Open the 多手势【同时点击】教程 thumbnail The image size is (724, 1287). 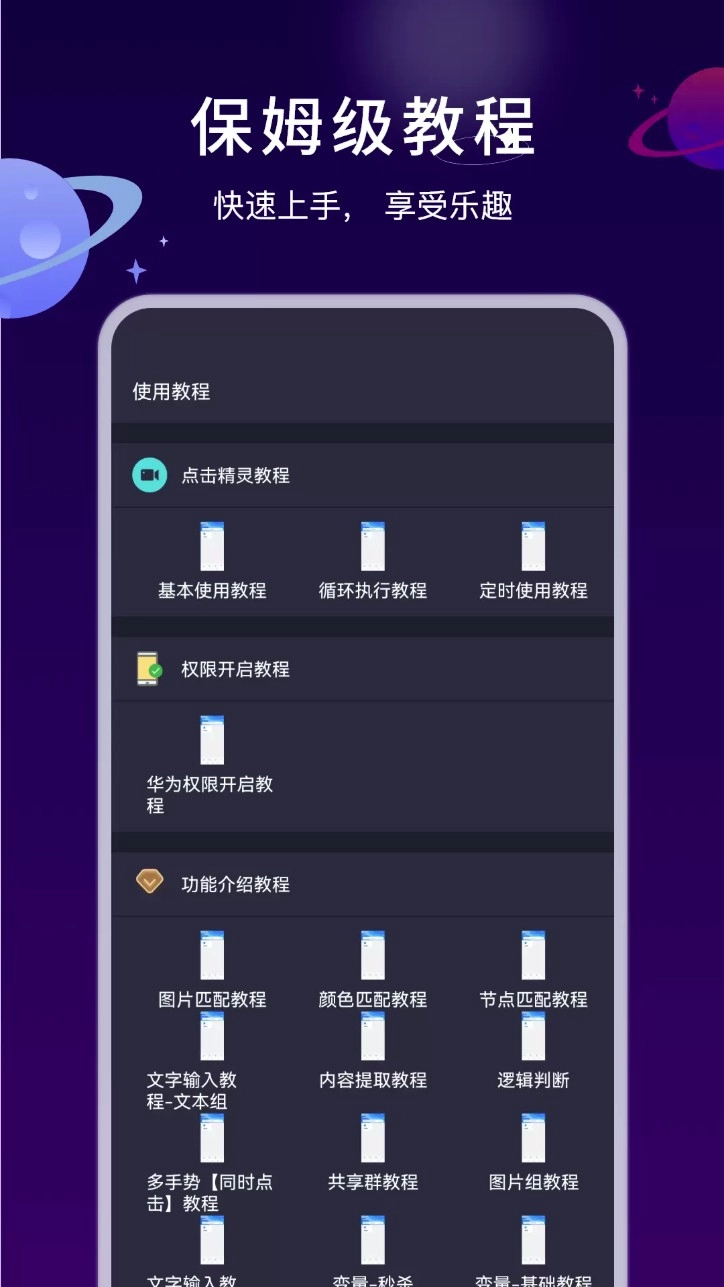point(211,1138)
